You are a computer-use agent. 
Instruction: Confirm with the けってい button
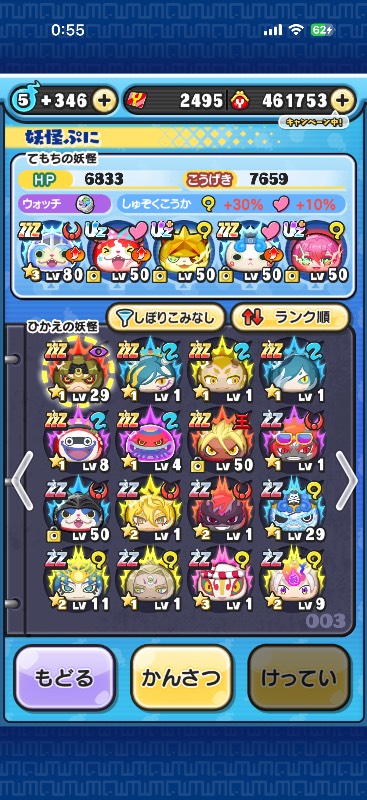(x=299, y=678)
